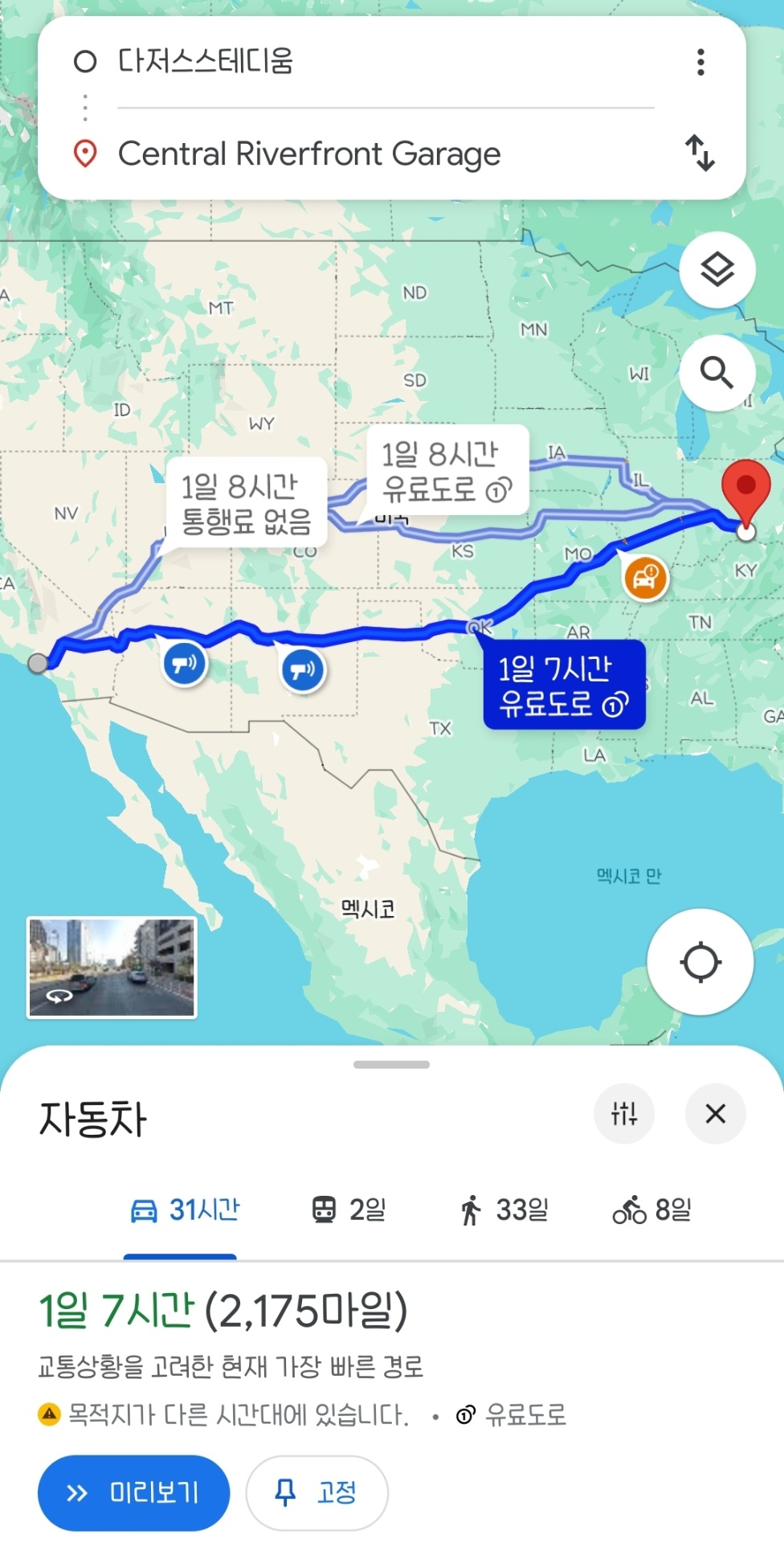Search along the route
This screenshot has width=784, height=1543.
click(x=717, y=373)
